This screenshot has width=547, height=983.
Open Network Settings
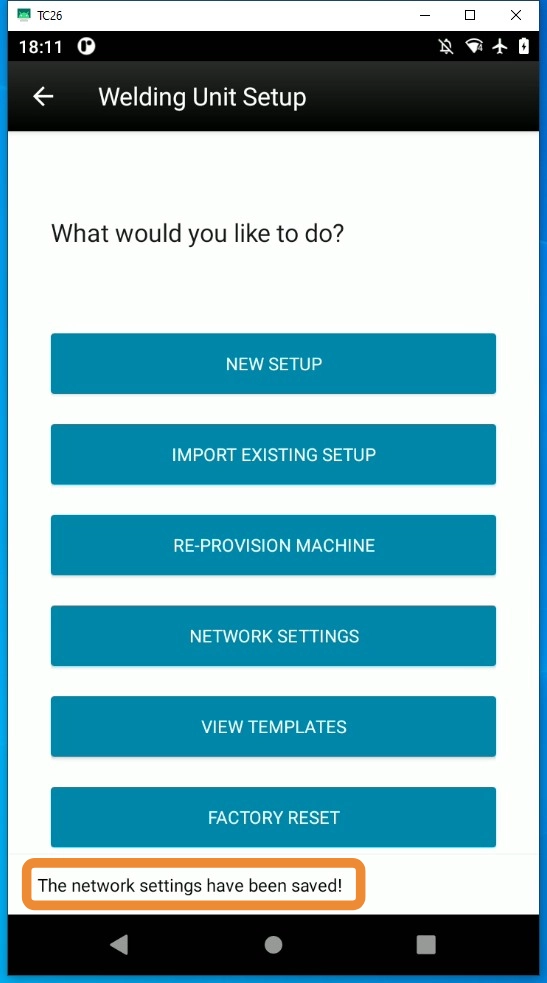(273, 636)
